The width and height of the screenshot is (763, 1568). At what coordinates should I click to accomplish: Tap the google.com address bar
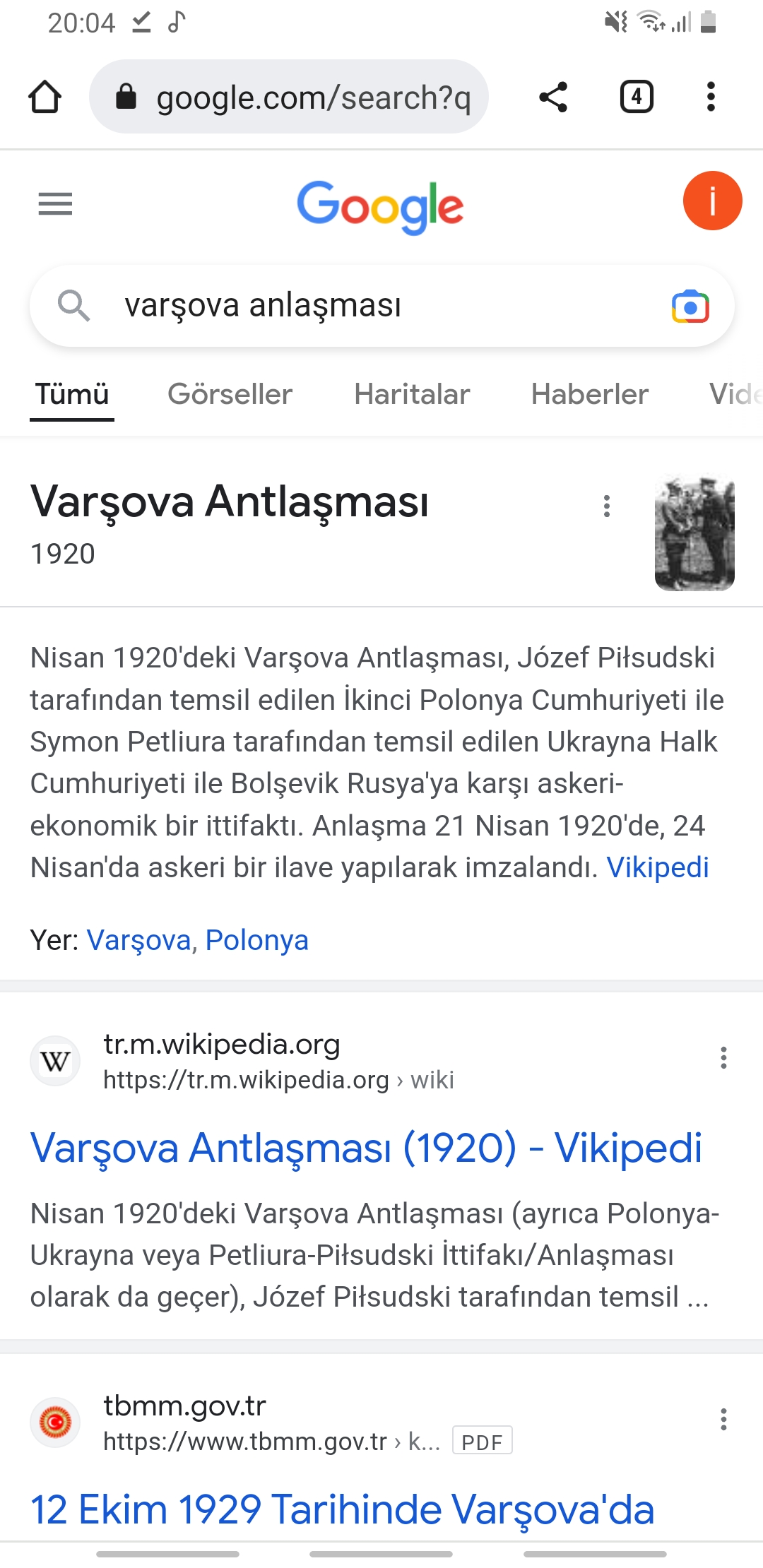[x=289, y=97]
